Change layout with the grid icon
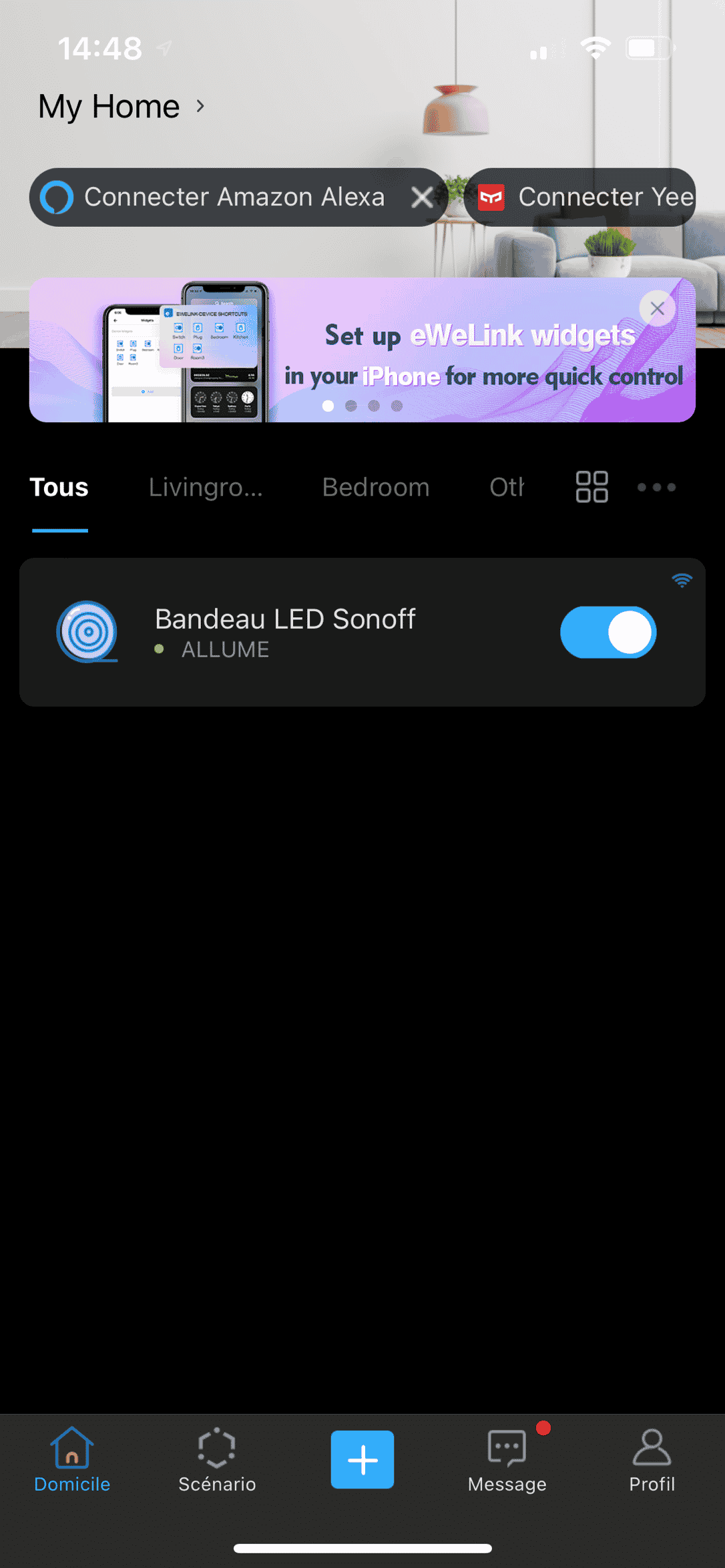The width and height of the screenshot is (725, 1568). (x=592, y=486)
